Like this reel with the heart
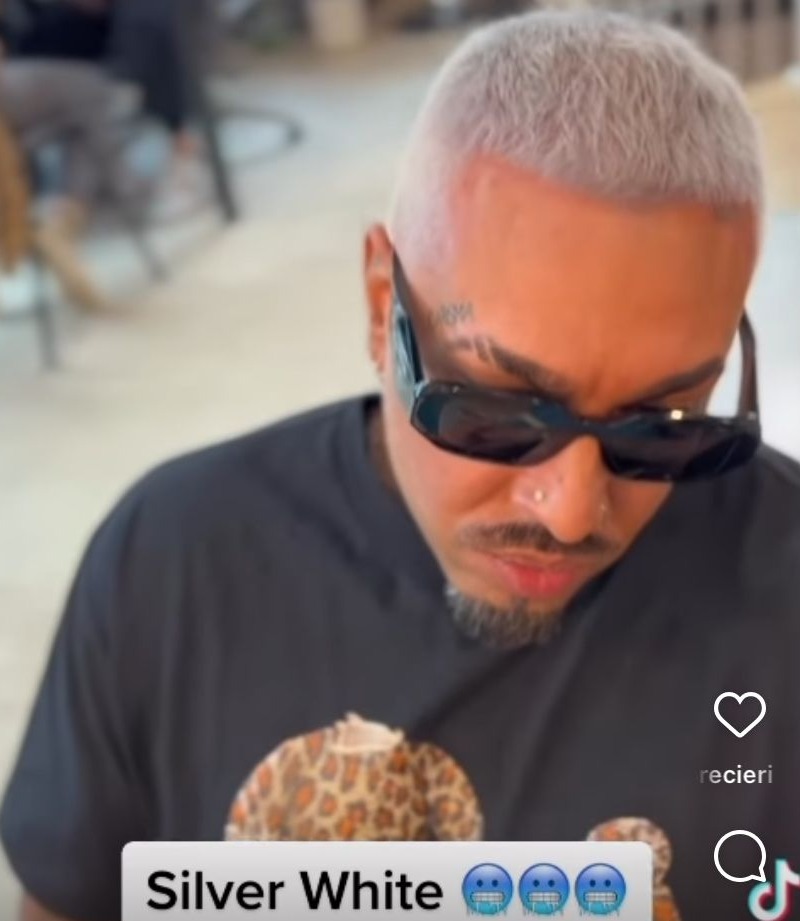Image resolution: width=800 pixels, height=921 pixels. (x=739, y=714)
